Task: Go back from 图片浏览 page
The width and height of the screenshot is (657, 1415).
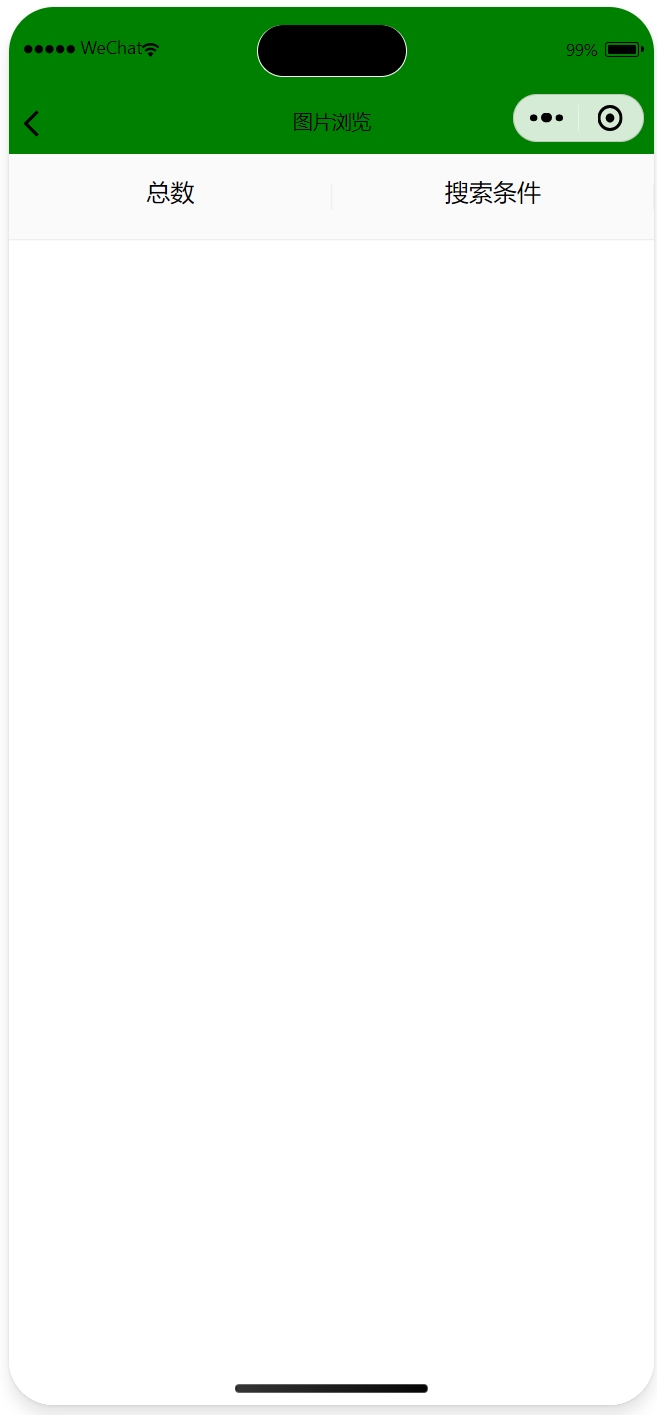Action: coord(32,123)
